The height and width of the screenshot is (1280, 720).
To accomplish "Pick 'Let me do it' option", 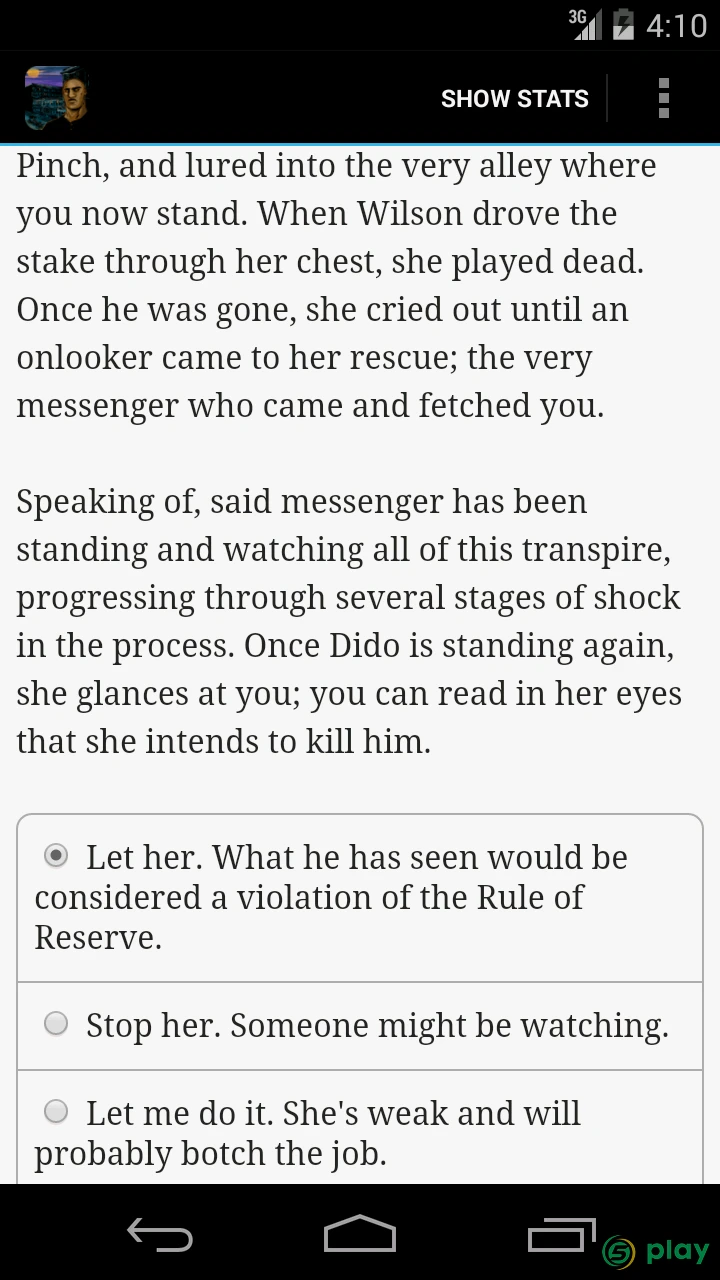I will click(360, 1129).
